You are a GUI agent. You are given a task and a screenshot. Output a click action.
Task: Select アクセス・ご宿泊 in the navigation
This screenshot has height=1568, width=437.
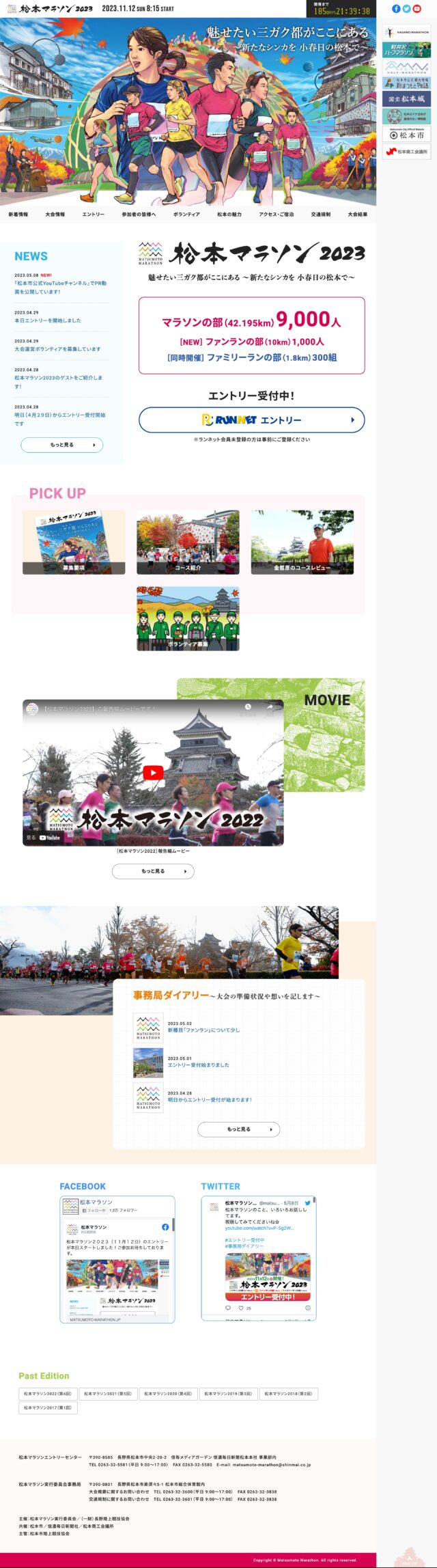276,215
